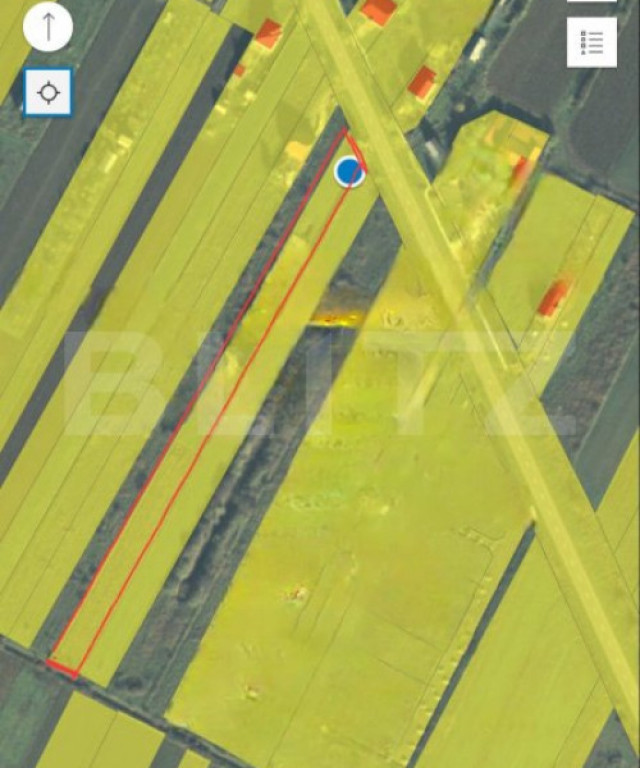Center the map on my location

47,93
